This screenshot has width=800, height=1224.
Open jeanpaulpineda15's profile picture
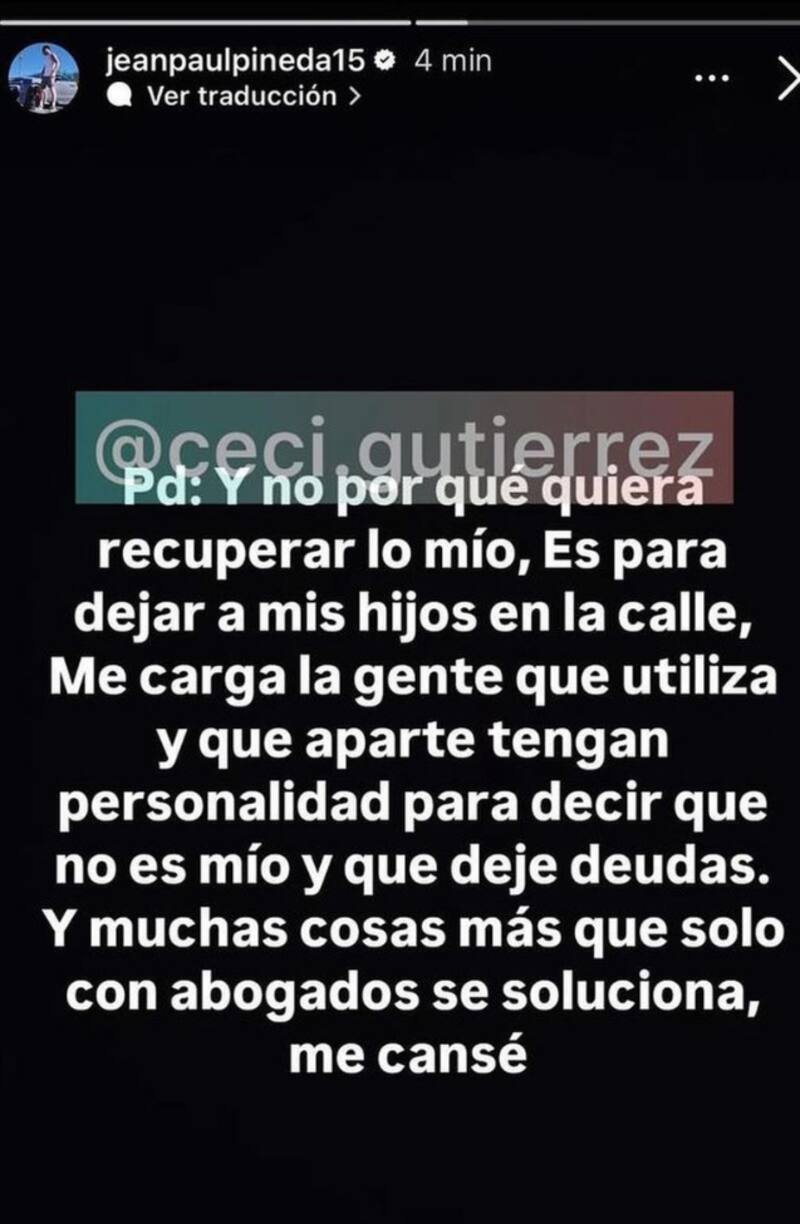[43, 77]
